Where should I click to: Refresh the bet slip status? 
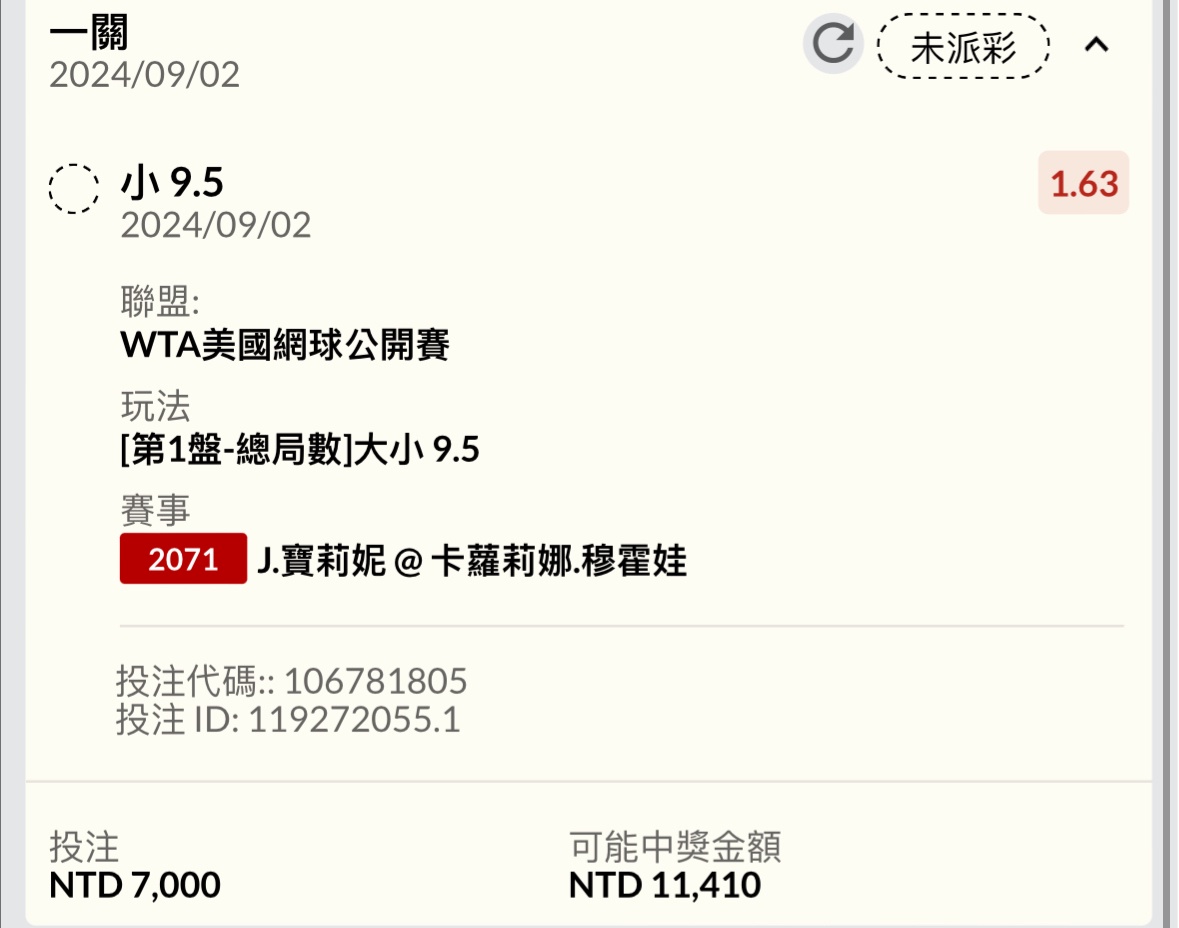pos(833,45)
